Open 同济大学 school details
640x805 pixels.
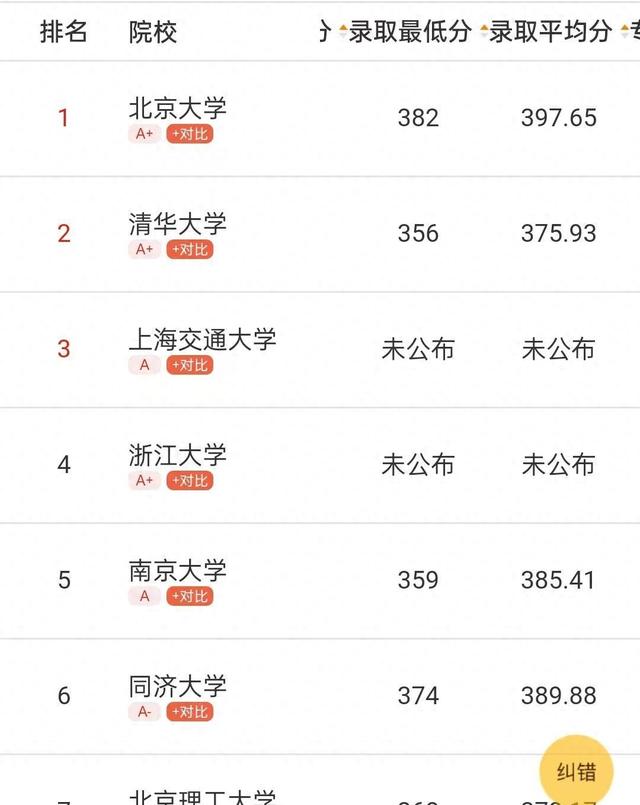click(178, 686)
